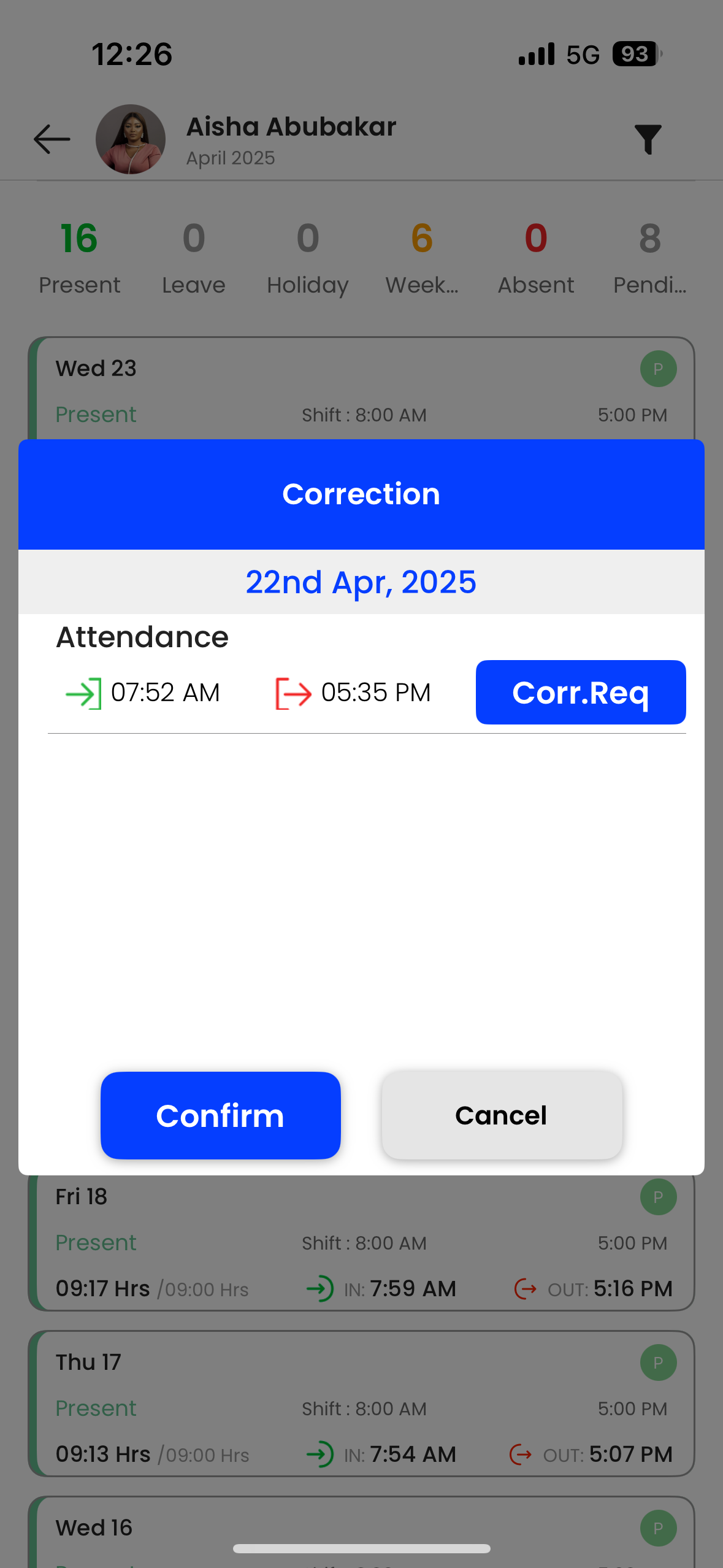Cancel the correction dialog
723x1568 pixels.
(x=502, y=1115)
